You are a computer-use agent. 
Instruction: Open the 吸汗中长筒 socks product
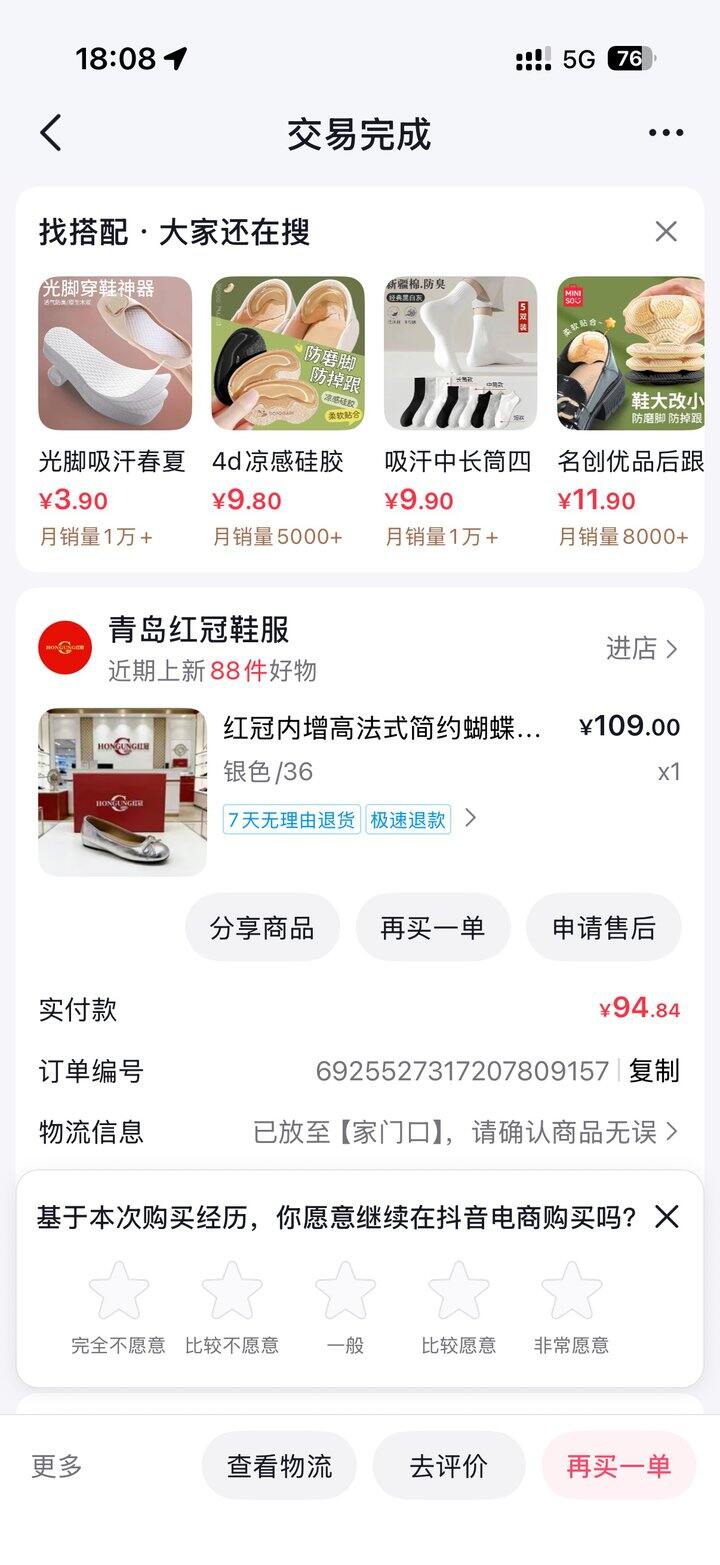point(460,410)
